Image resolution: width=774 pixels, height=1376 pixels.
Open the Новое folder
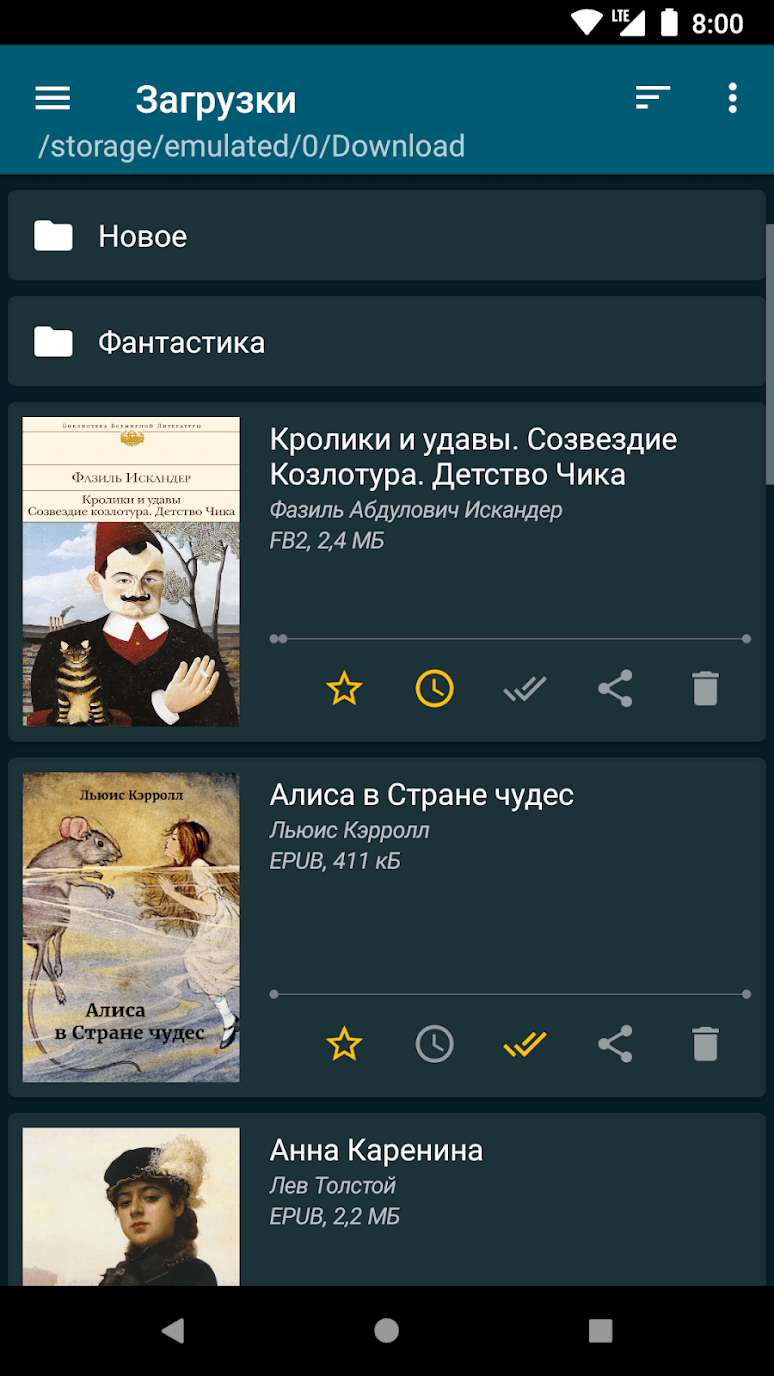(386, 236)
